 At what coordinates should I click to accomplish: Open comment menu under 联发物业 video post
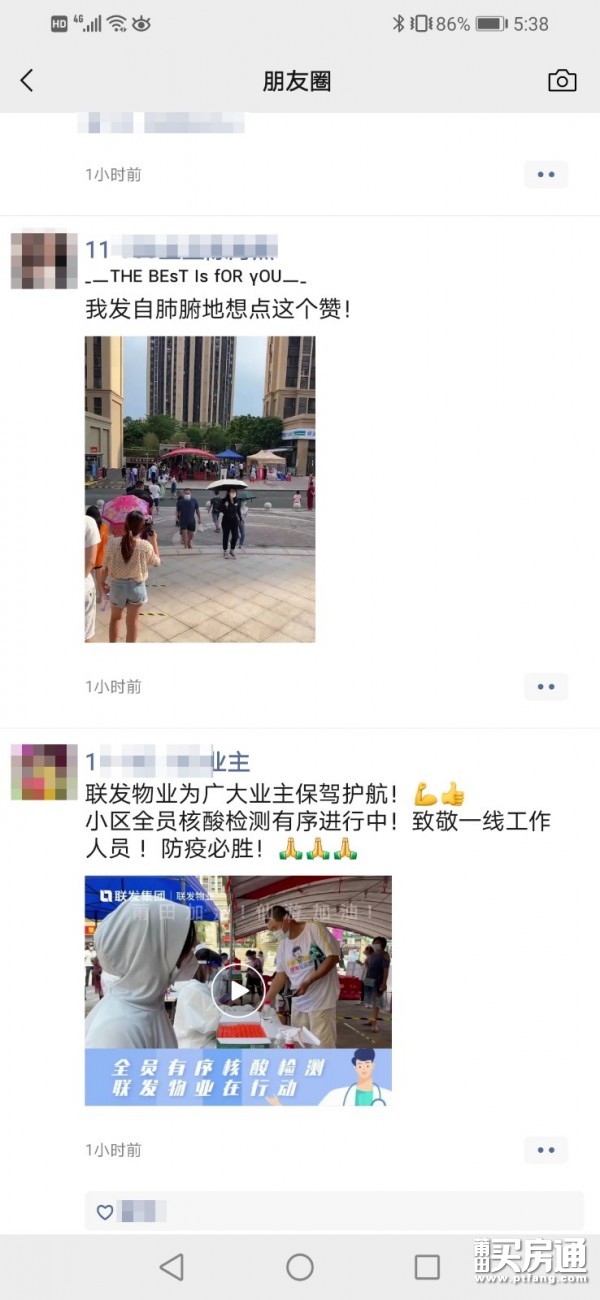546,1150
